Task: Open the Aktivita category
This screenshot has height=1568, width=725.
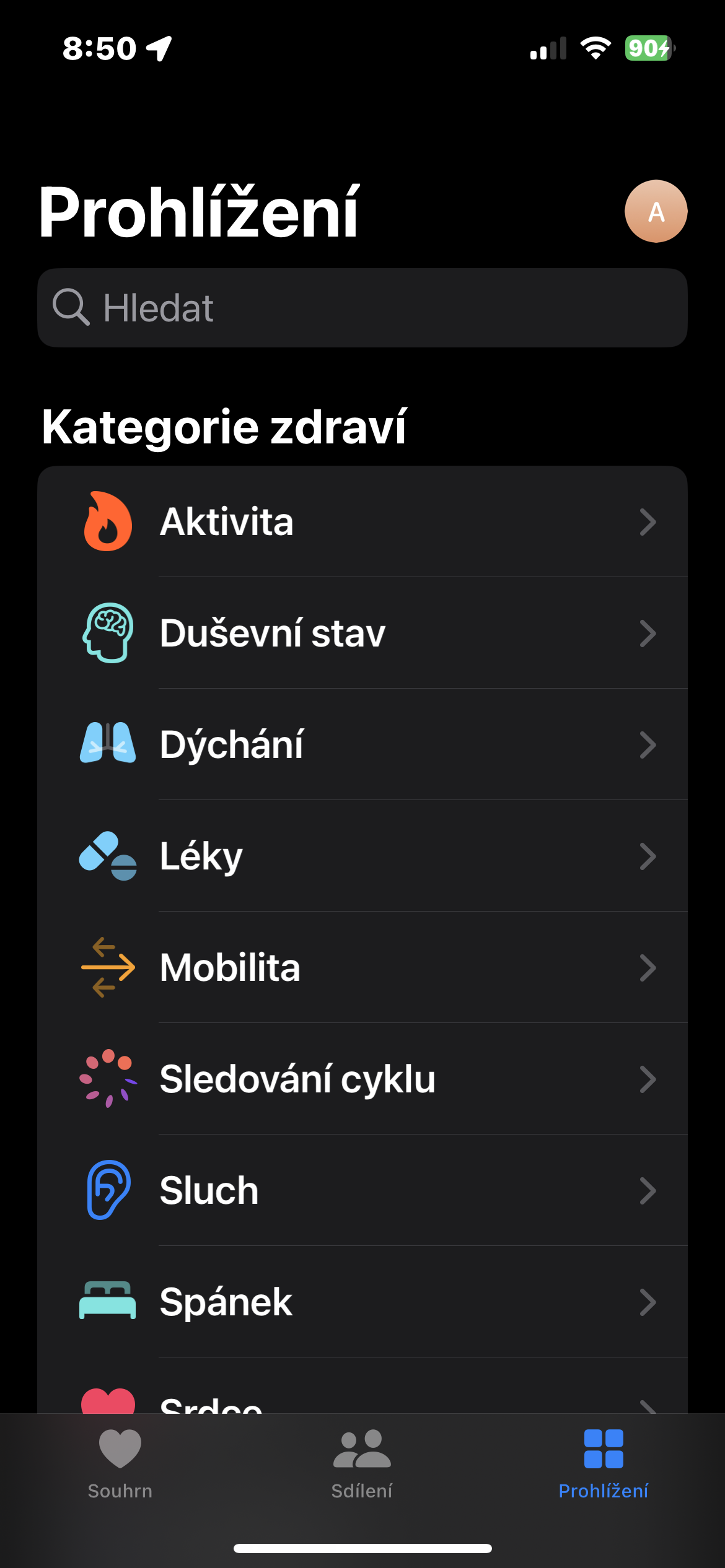Action: coord(362,521)
